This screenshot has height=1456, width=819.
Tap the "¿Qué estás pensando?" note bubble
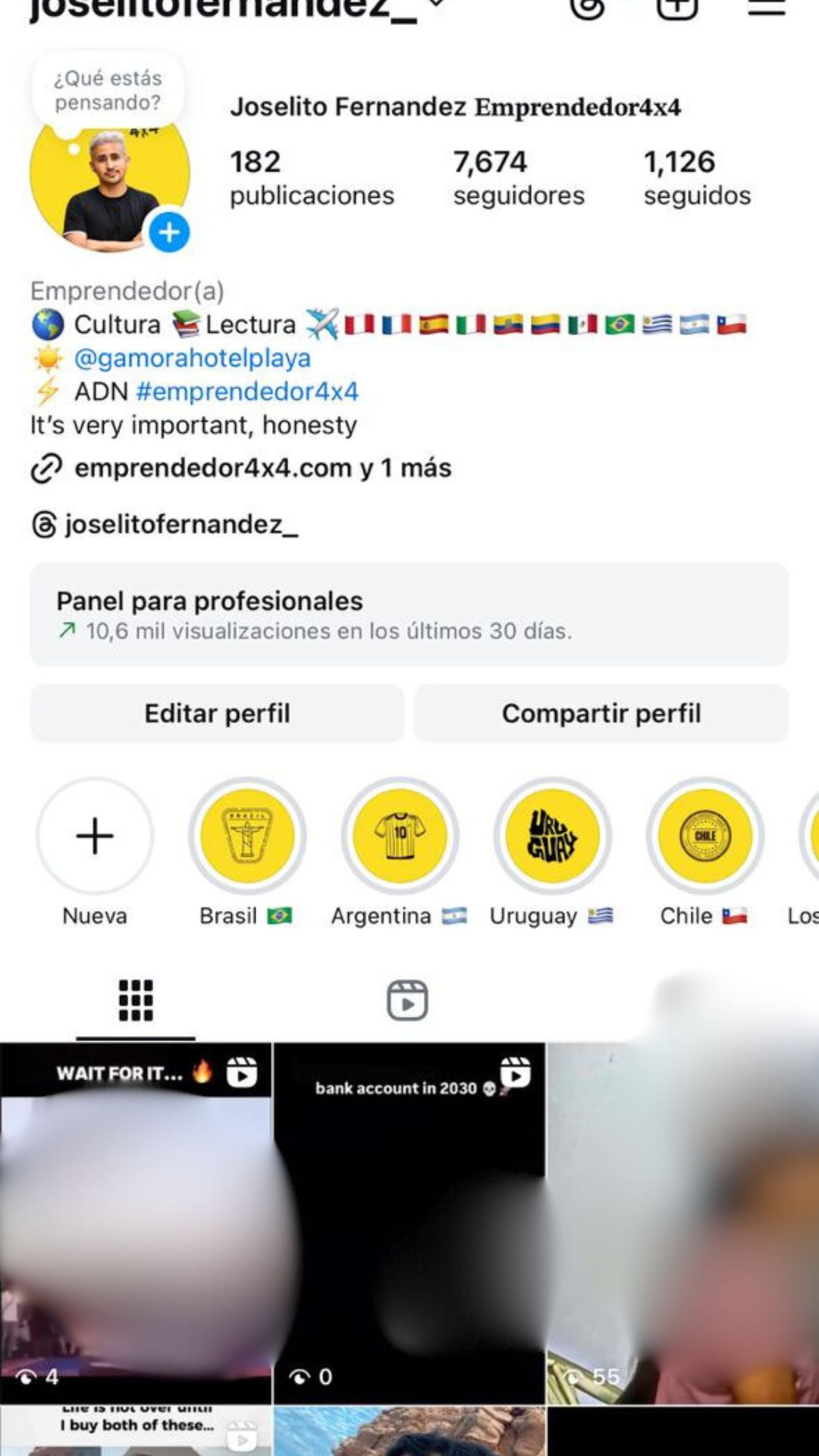tap(108, 90)
